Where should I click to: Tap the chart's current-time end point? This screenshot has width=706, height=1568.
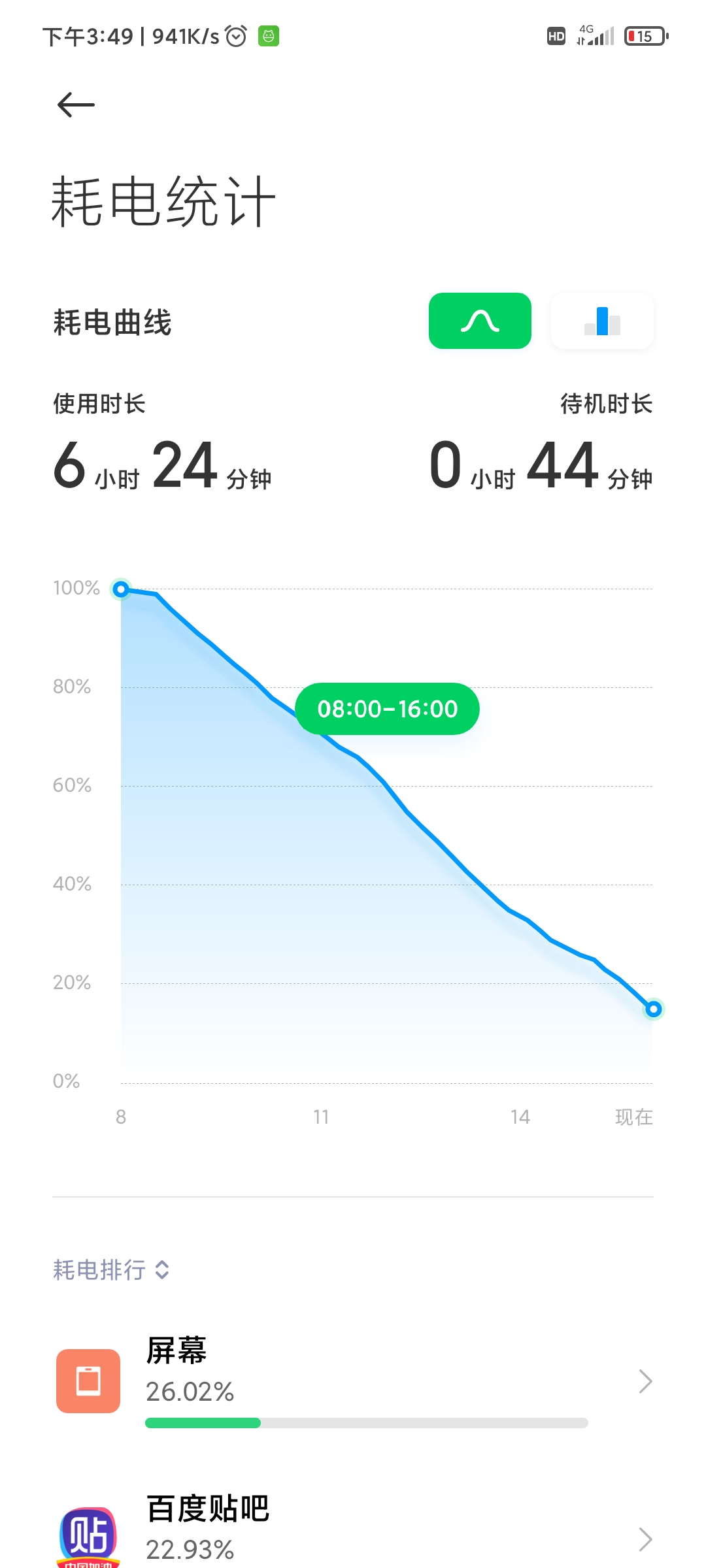653,1009
